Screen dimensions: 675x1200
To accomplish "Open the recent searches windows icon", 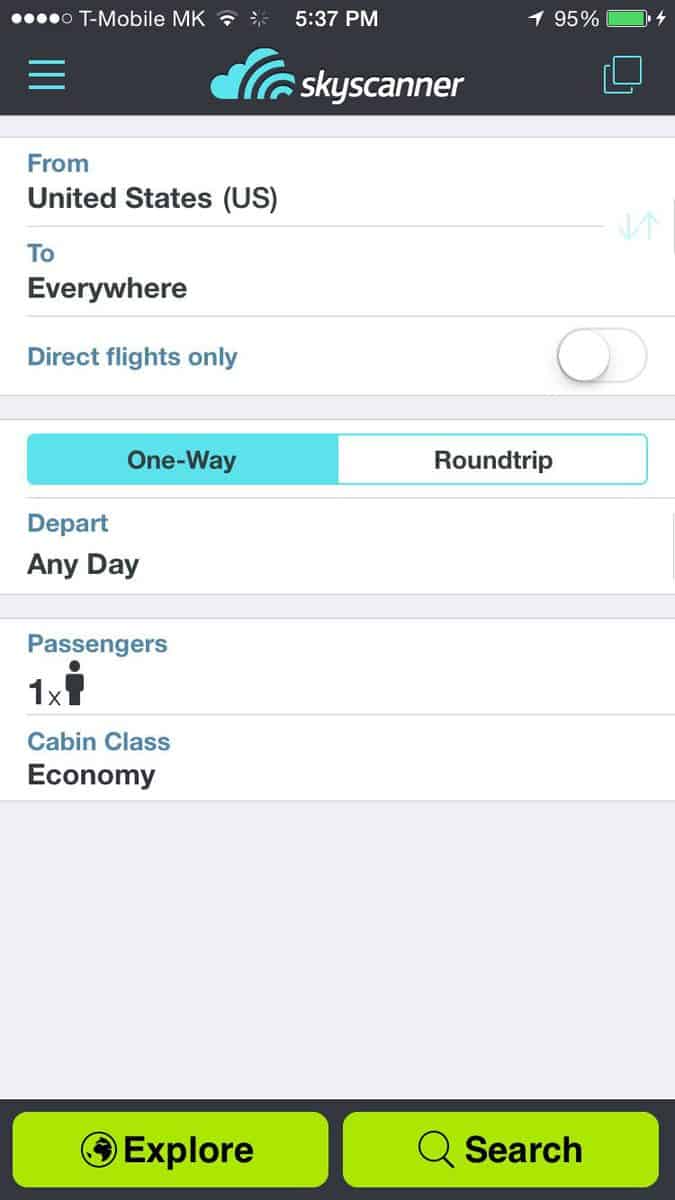I will point(622,76).
